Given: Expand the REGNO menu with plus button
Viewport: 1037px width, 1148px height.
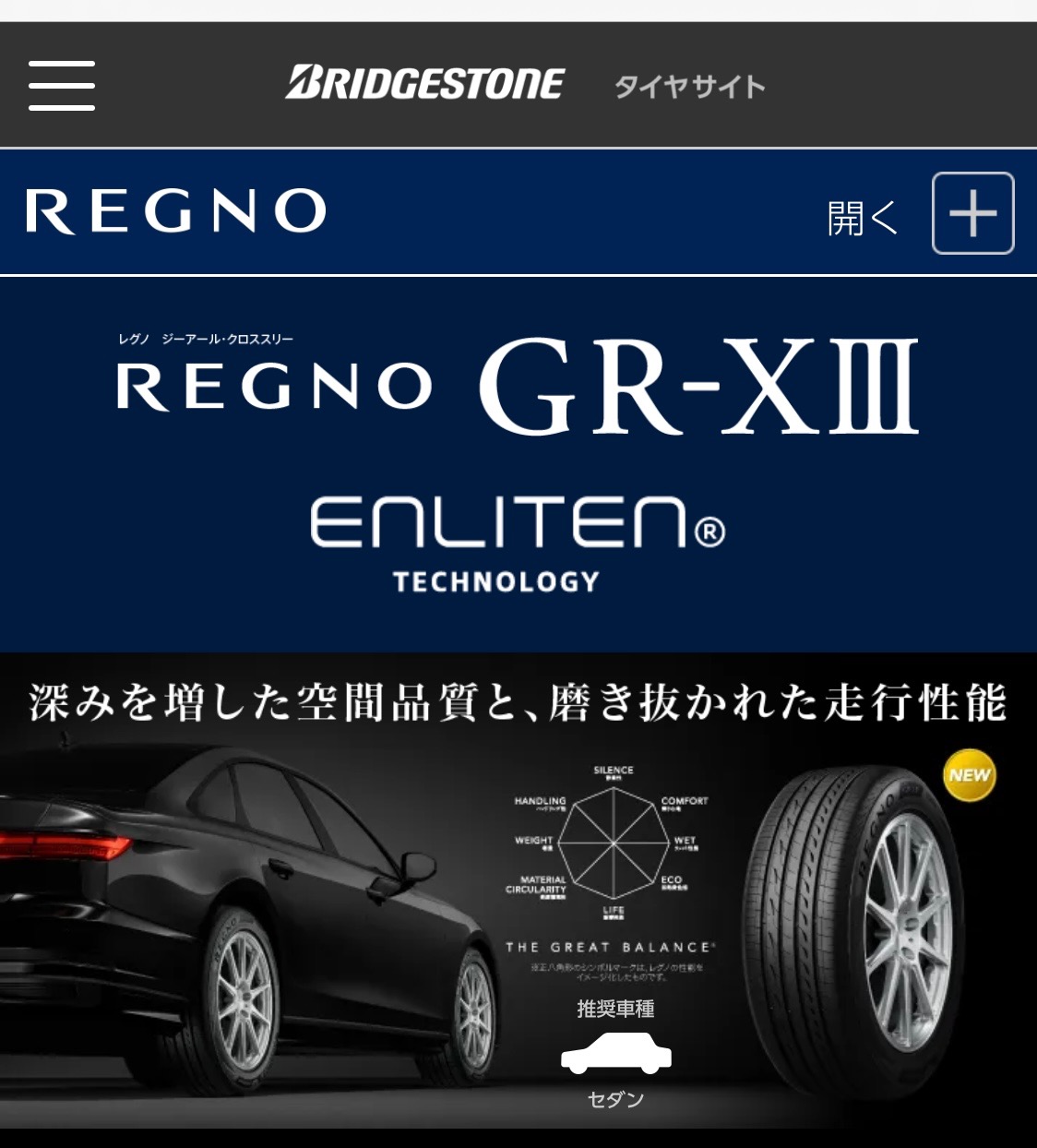Looking at the screenshot, I should pos(972,213).
